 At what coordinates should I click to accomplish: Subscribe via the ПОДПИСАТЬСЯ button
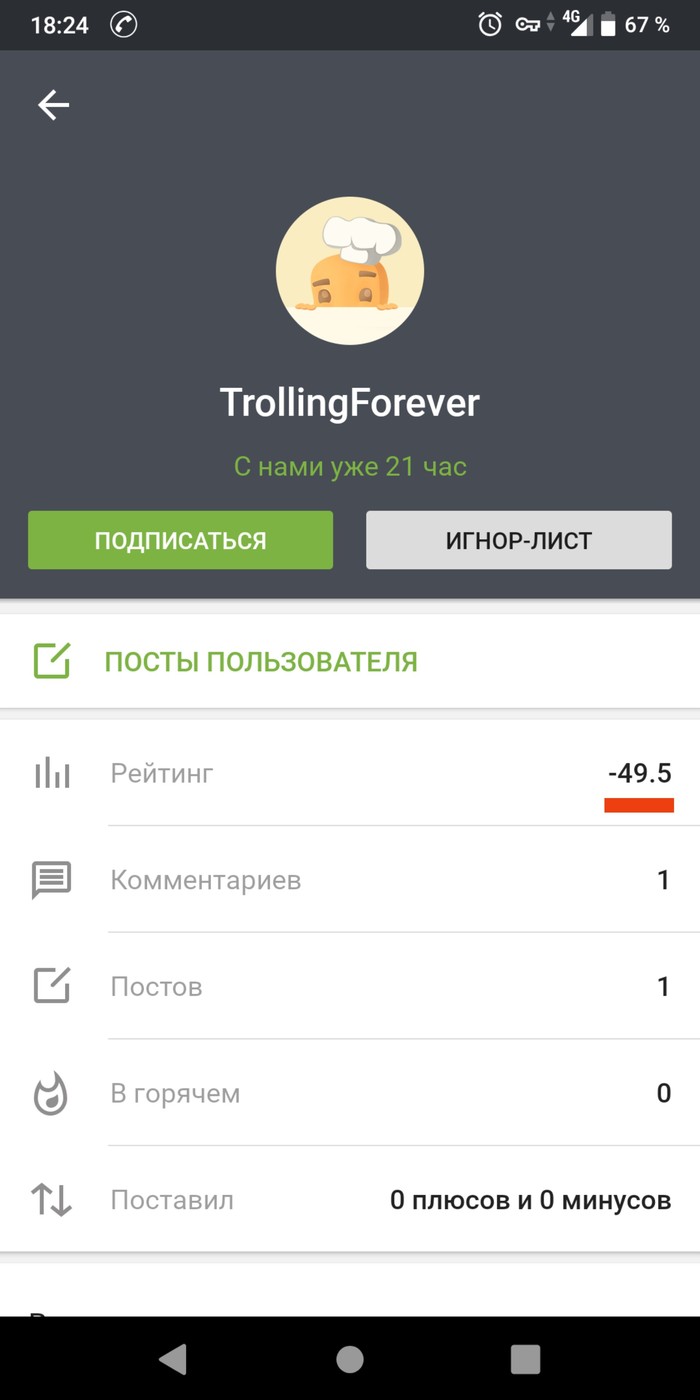pos(180,541)
